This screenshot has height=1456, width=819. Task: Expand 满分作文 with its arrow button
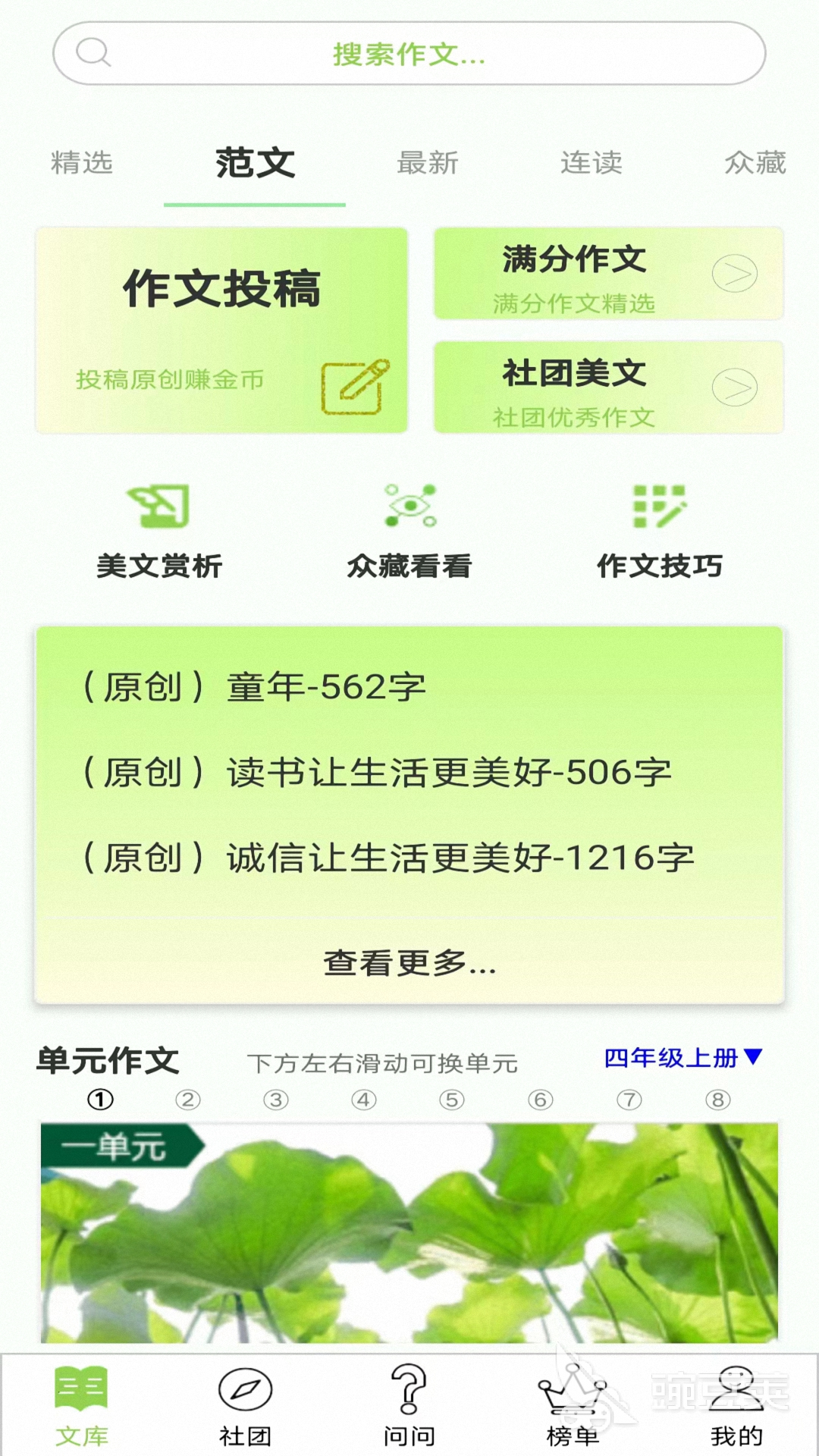pos(736,273)
